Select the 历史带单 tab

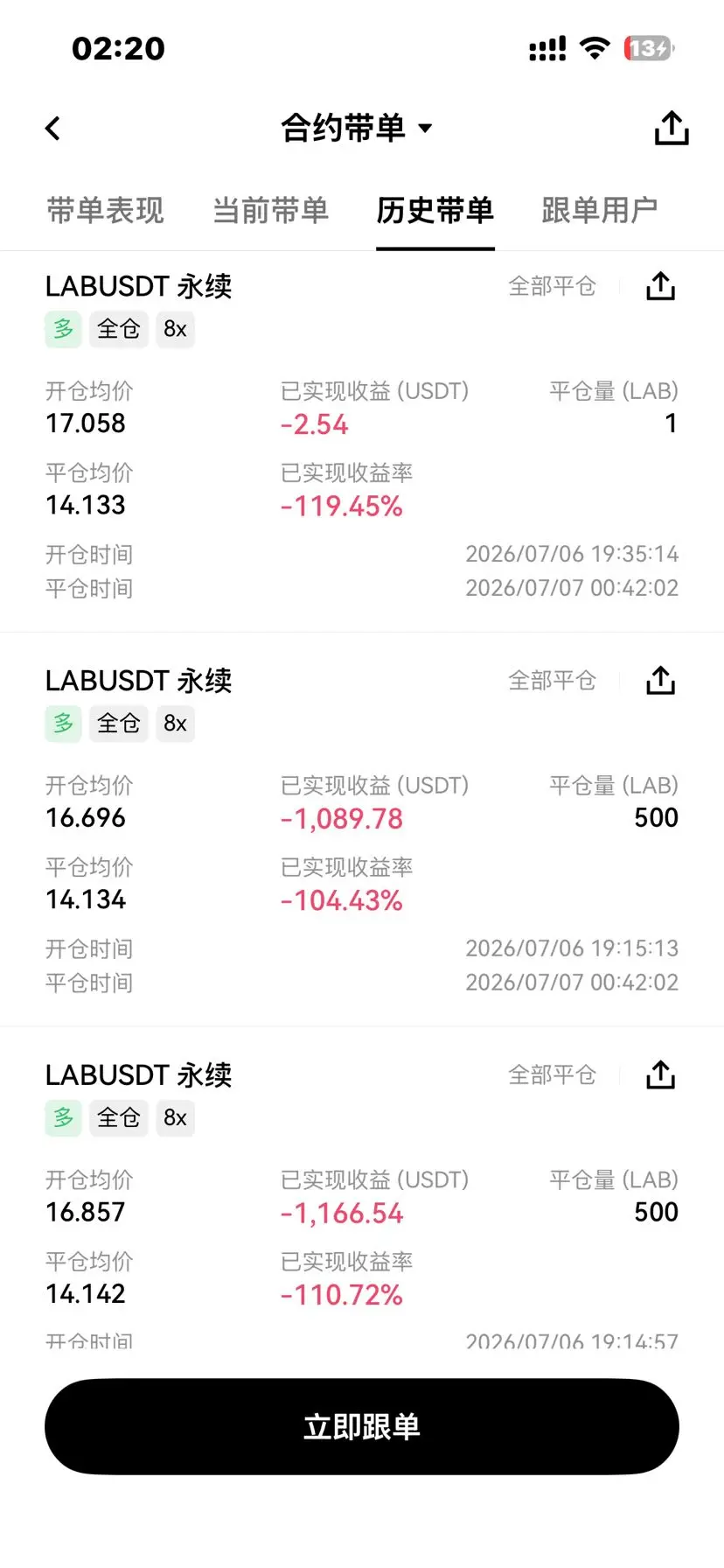point(435,210)
